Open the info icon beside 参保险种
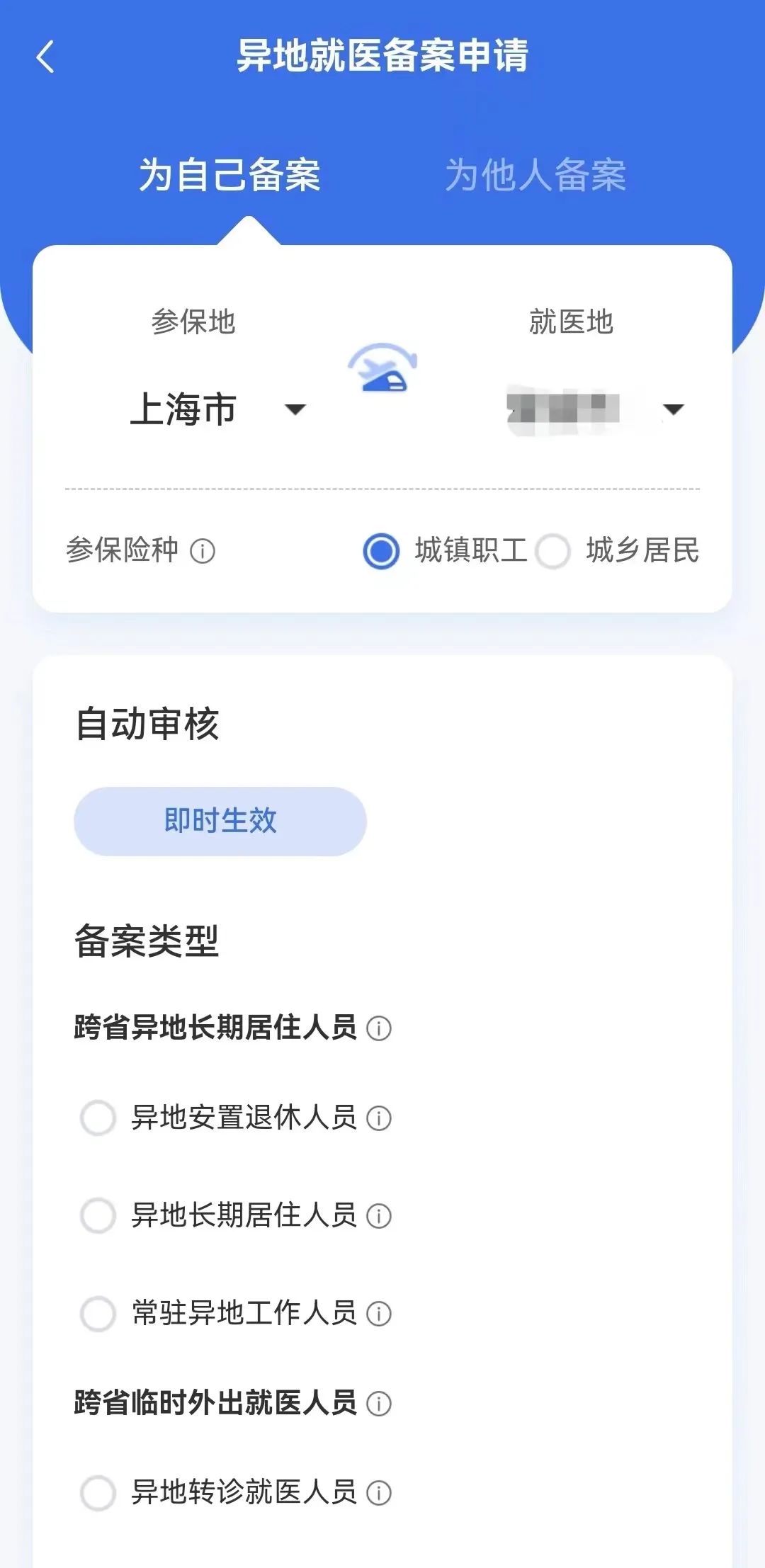Image resolution: width=765 pixels, height=1568 pixels. point(203,550)
